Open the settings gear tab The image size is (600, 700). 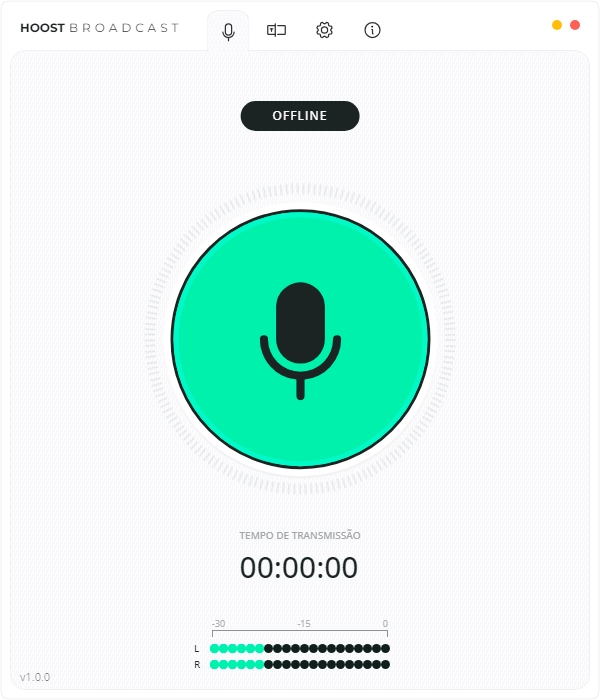coord(324,30)
